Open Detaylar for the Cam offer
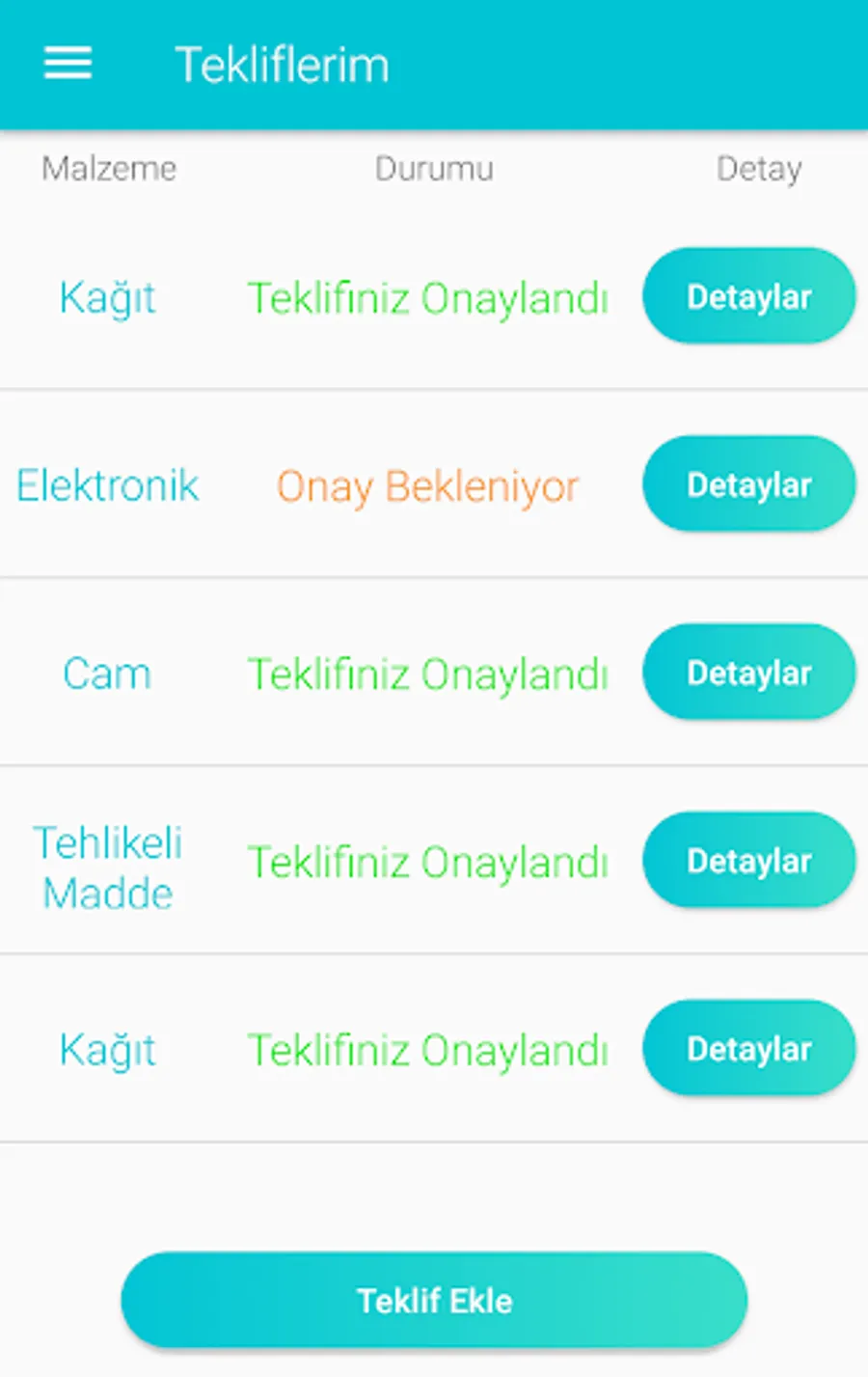Screen dimensions: 868x1377 coord(748,673)
